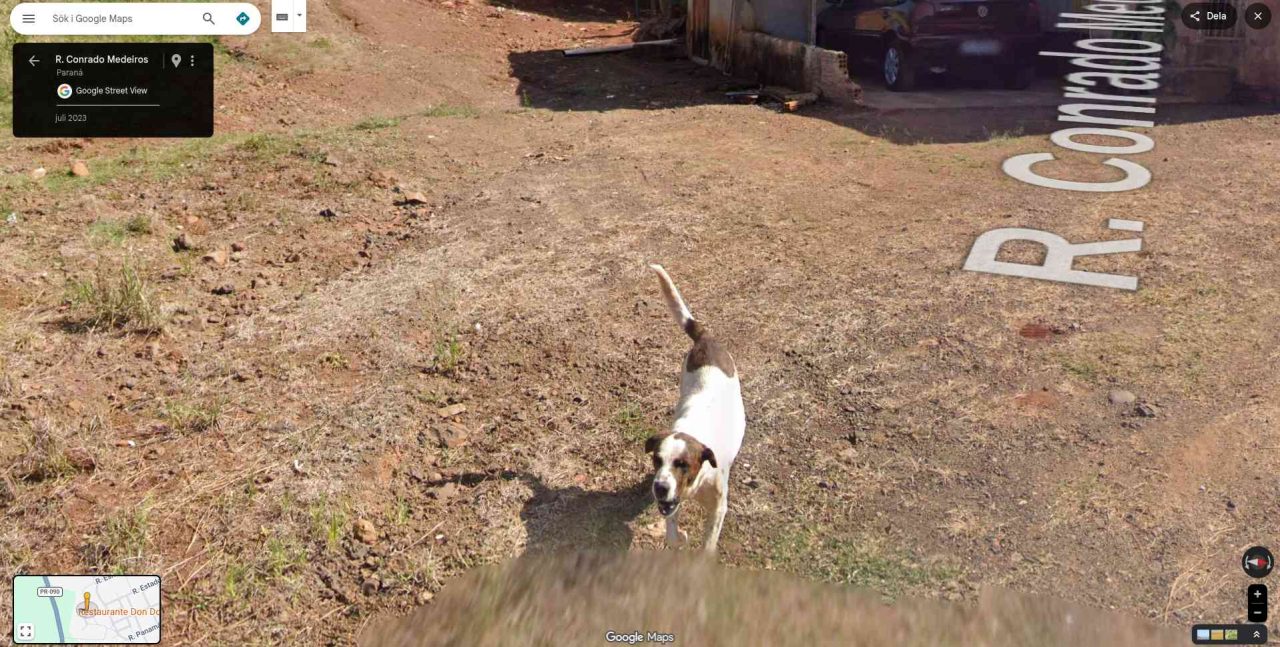Tap the compass to reset orientation
This screenshot has height=647, width=1280.
[1257, 562]
